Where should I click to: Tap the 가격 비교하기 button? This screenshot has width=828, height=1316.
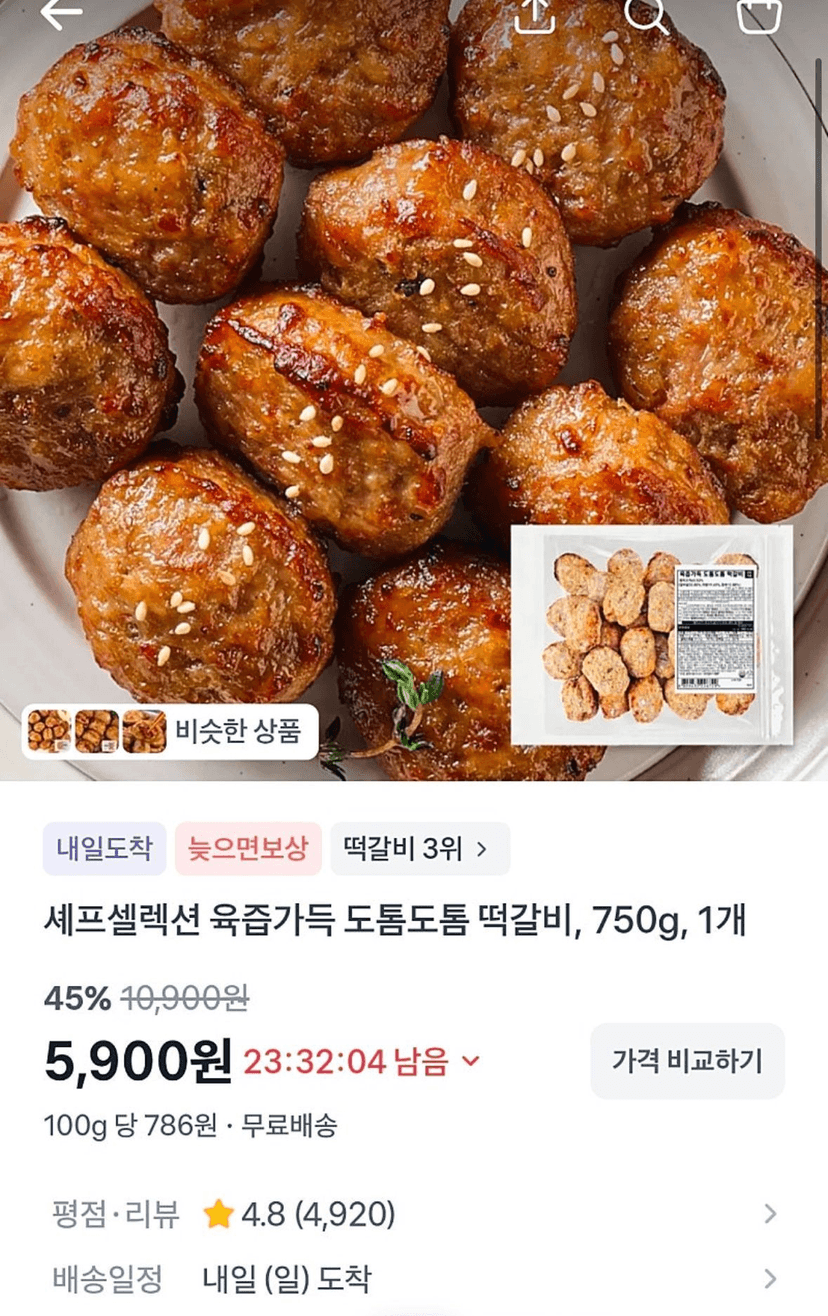coord(687,1061)
